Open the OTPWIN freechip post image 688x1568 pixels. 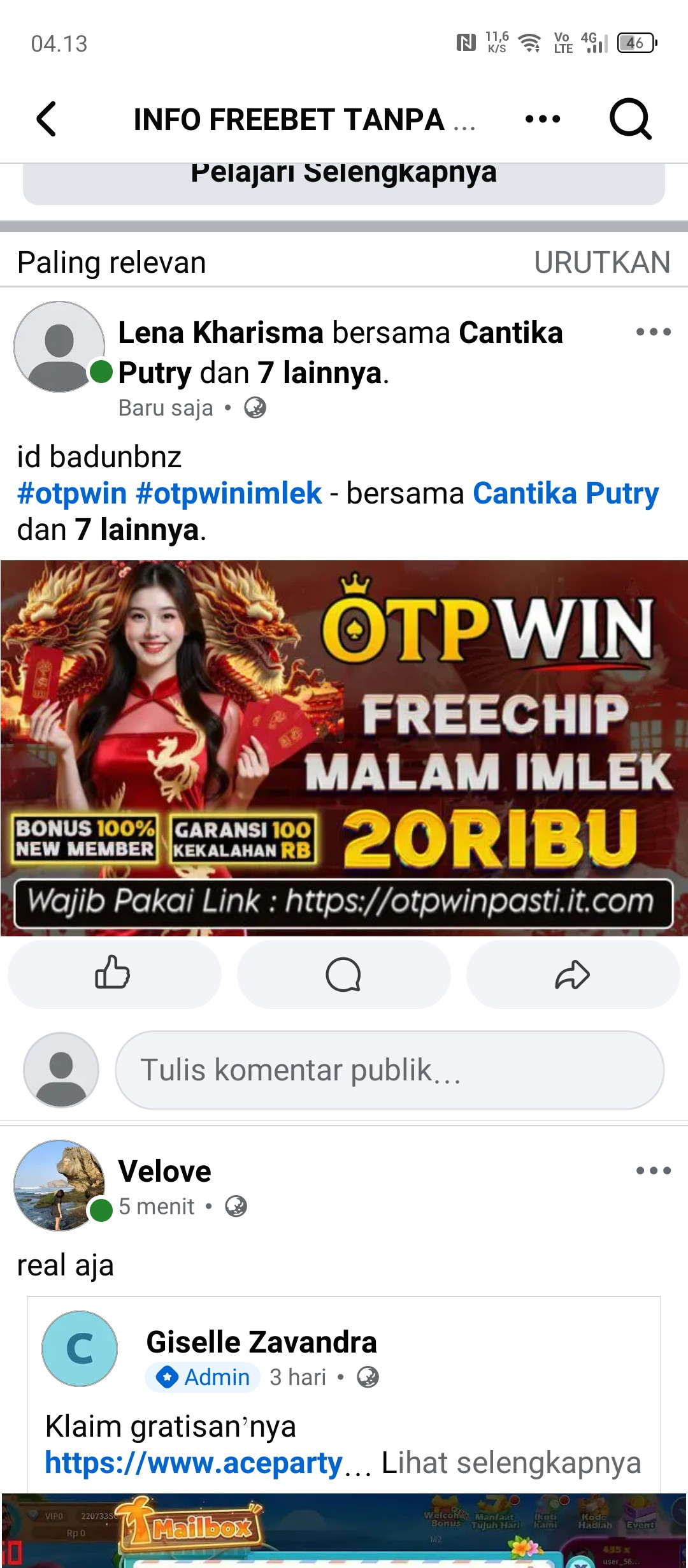(x=344, y=748)
